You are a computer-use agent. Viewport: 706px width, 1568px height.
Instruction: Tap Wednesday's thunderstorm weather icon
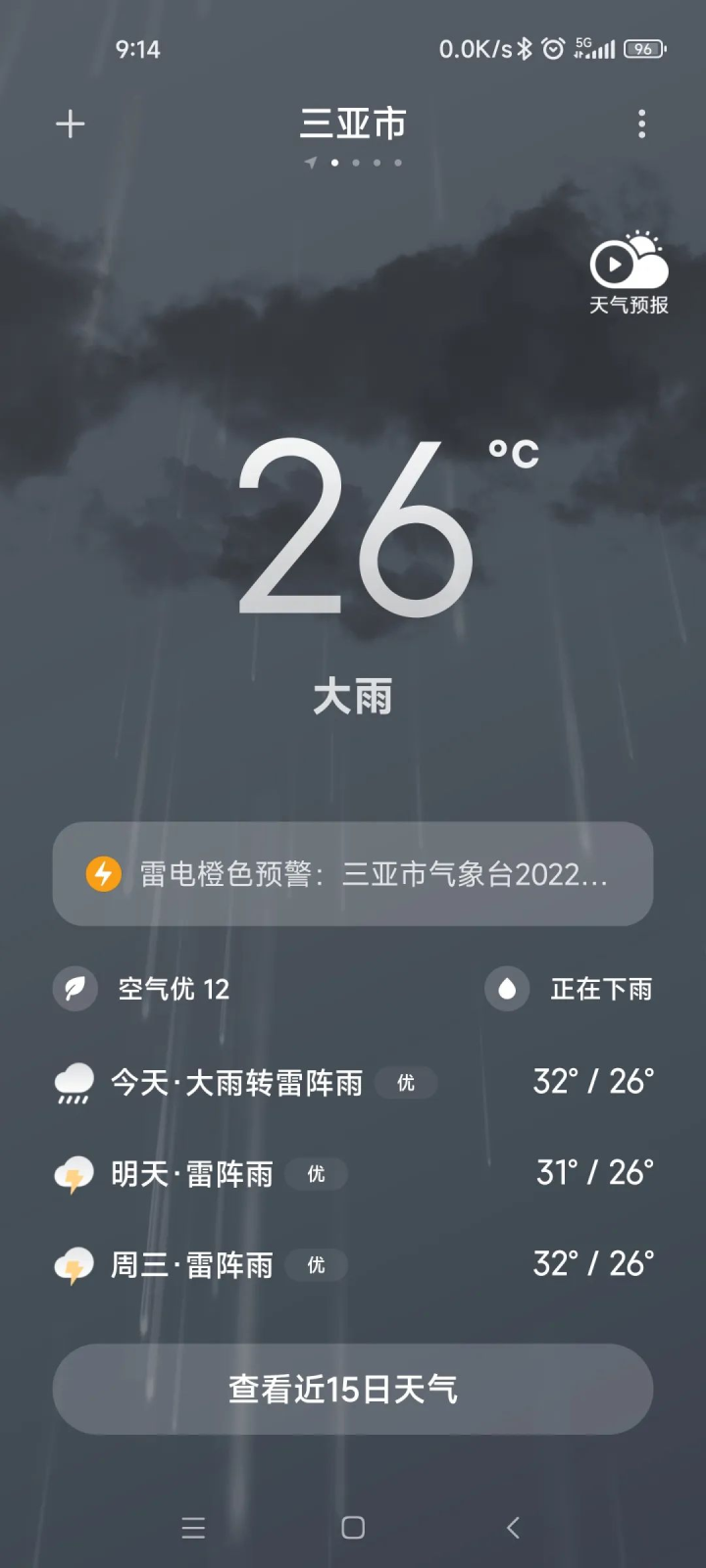point(73,1264)
